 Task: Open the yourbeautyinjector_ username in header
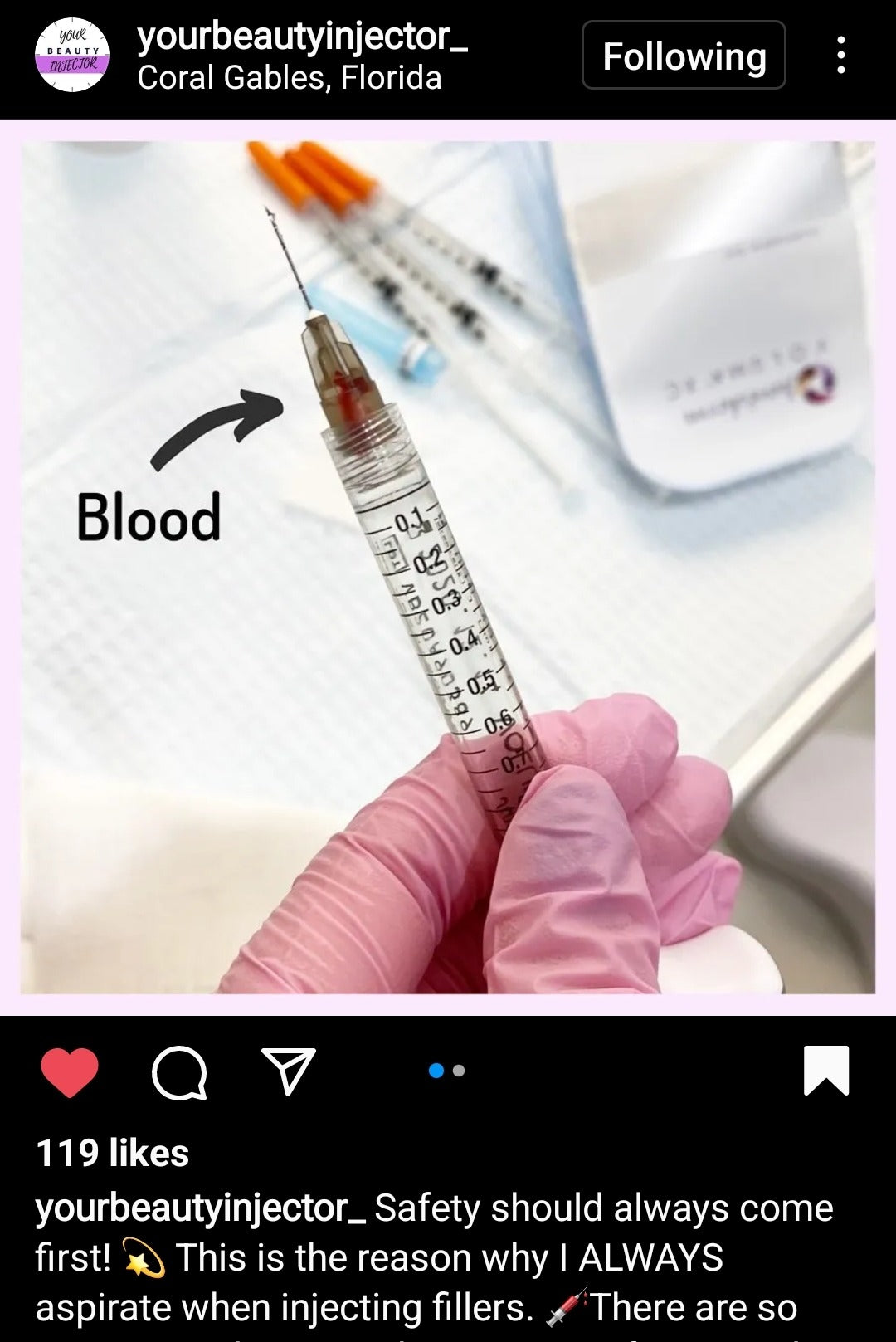coord(302,36)
